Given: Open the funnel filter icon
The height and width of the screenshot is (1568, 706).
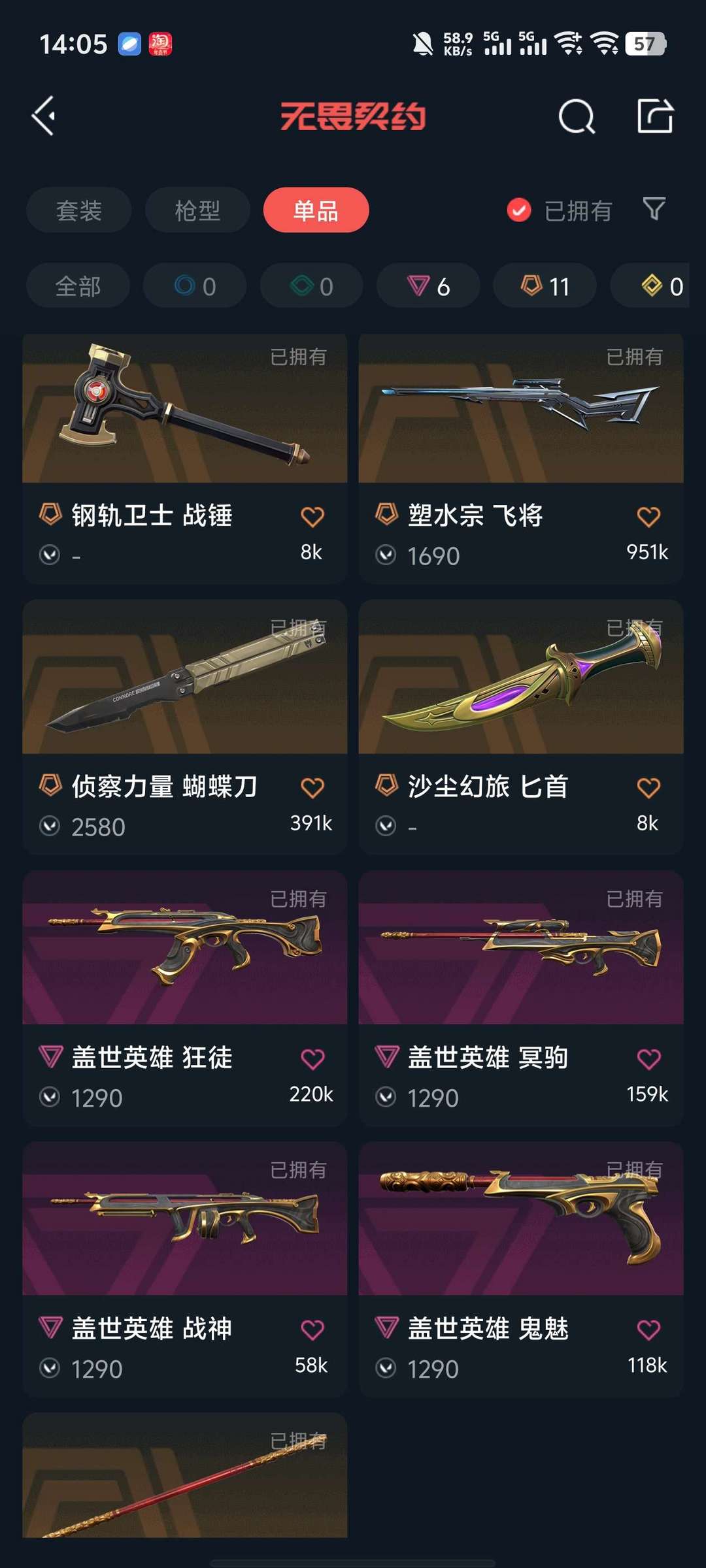Looking at the screenshot, I should pos(654,209).
